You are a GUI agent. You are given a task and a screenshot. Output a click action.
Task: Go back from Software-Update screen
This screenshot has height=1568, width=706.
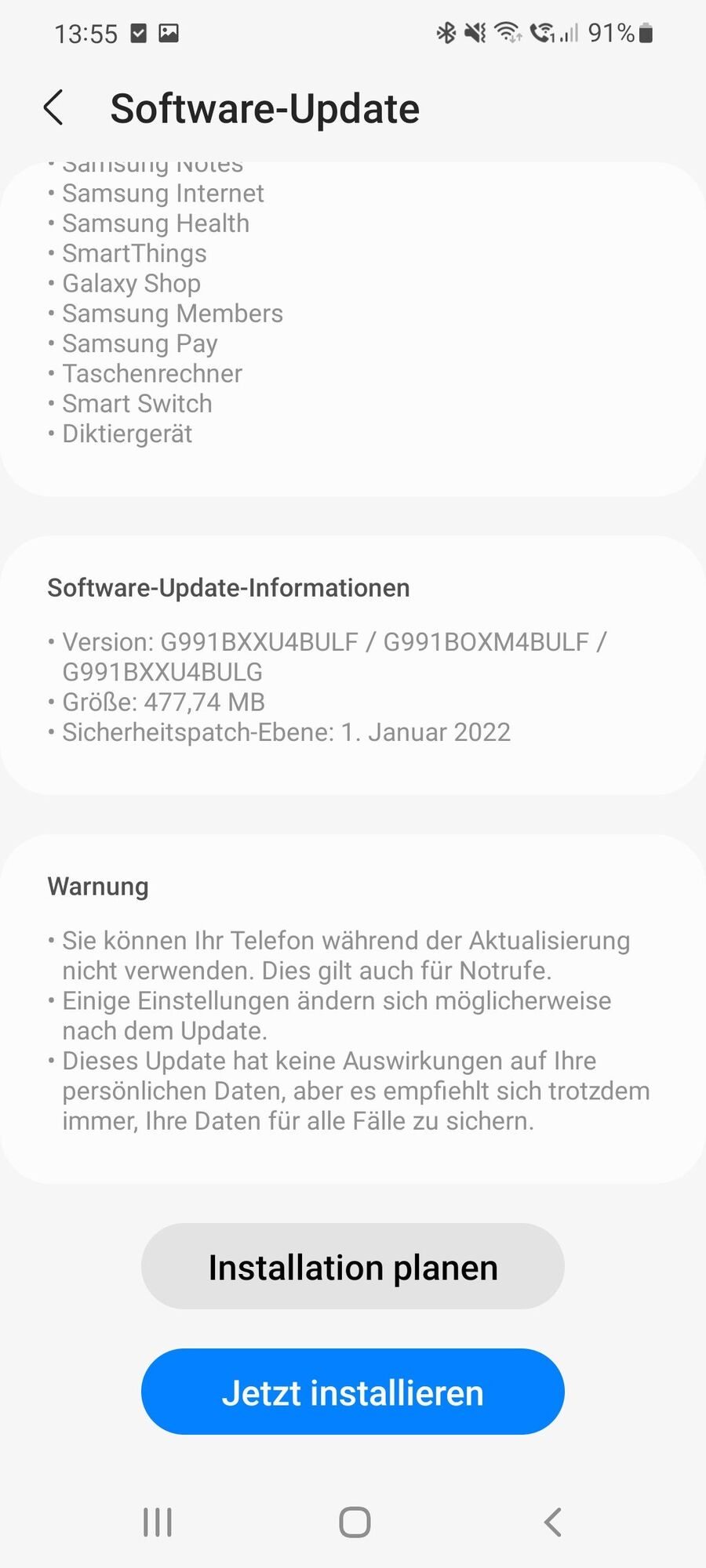pos(53,108)
